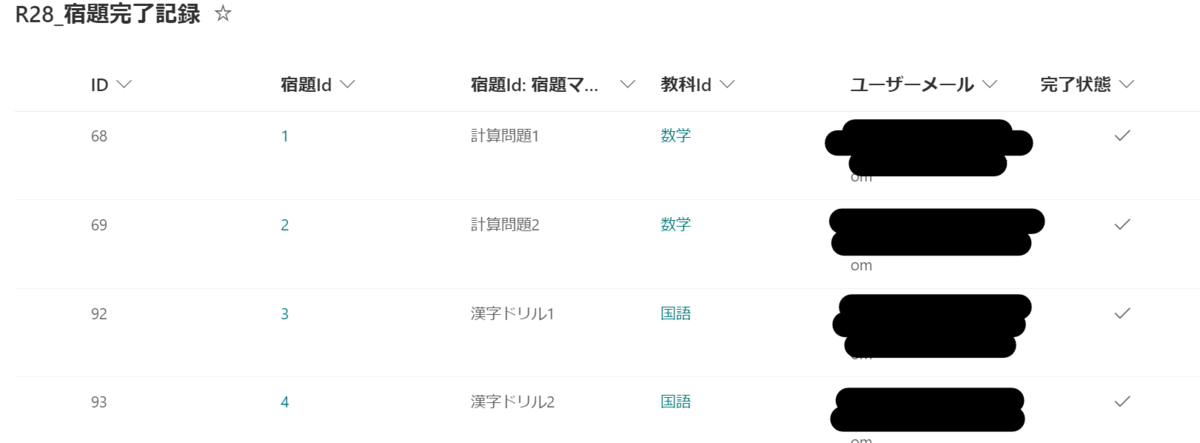This screenshot has width=1200, height=443.
Task: Select the 数学 link in the 計算問題2 row
Action: point(675,225)
